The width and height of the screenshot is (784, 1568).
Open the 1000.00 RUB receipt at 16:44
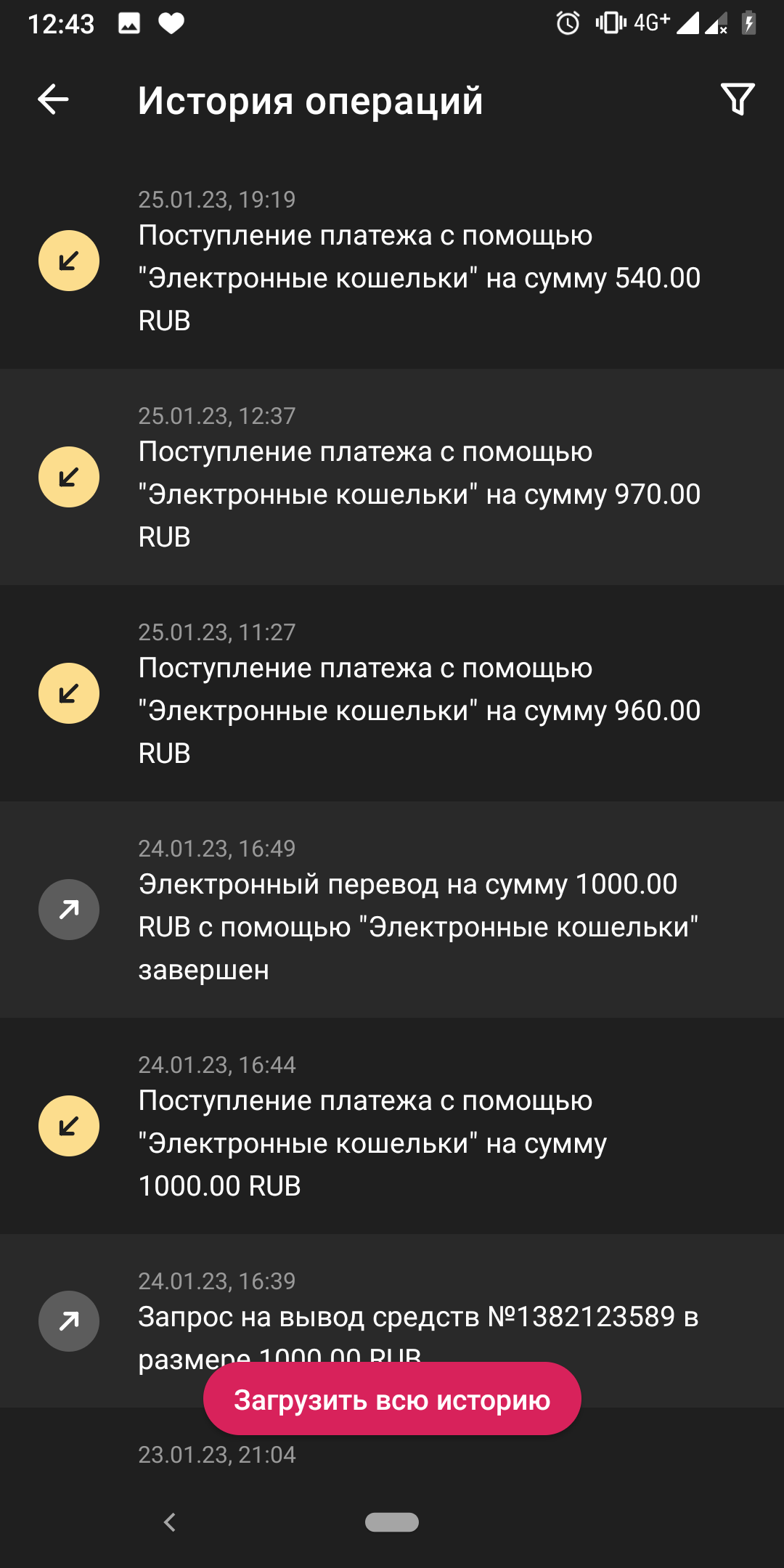392,1126
